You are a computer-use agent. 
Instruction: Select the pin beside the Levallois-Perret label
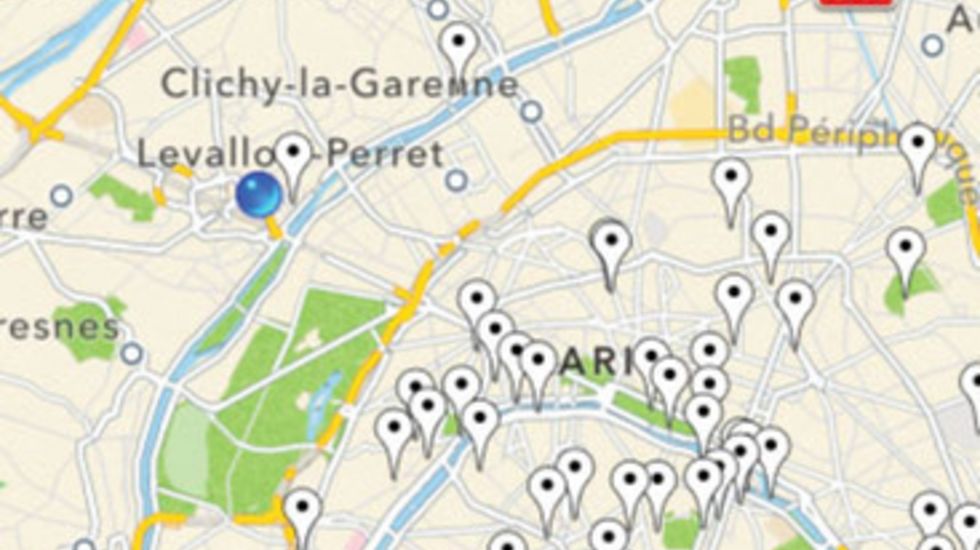point(294,159)
